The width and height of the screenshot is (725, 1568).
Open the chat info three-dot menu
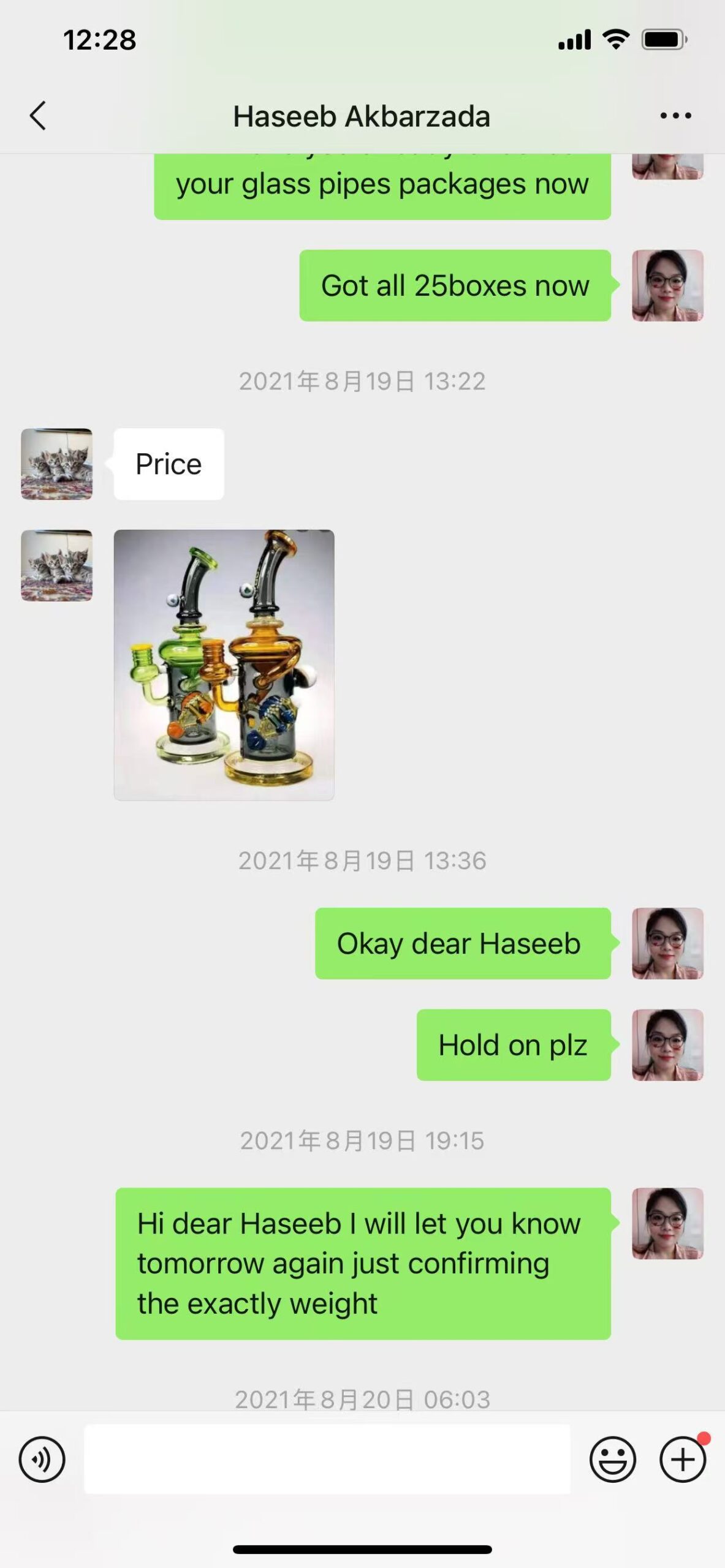tap(675, 116)
